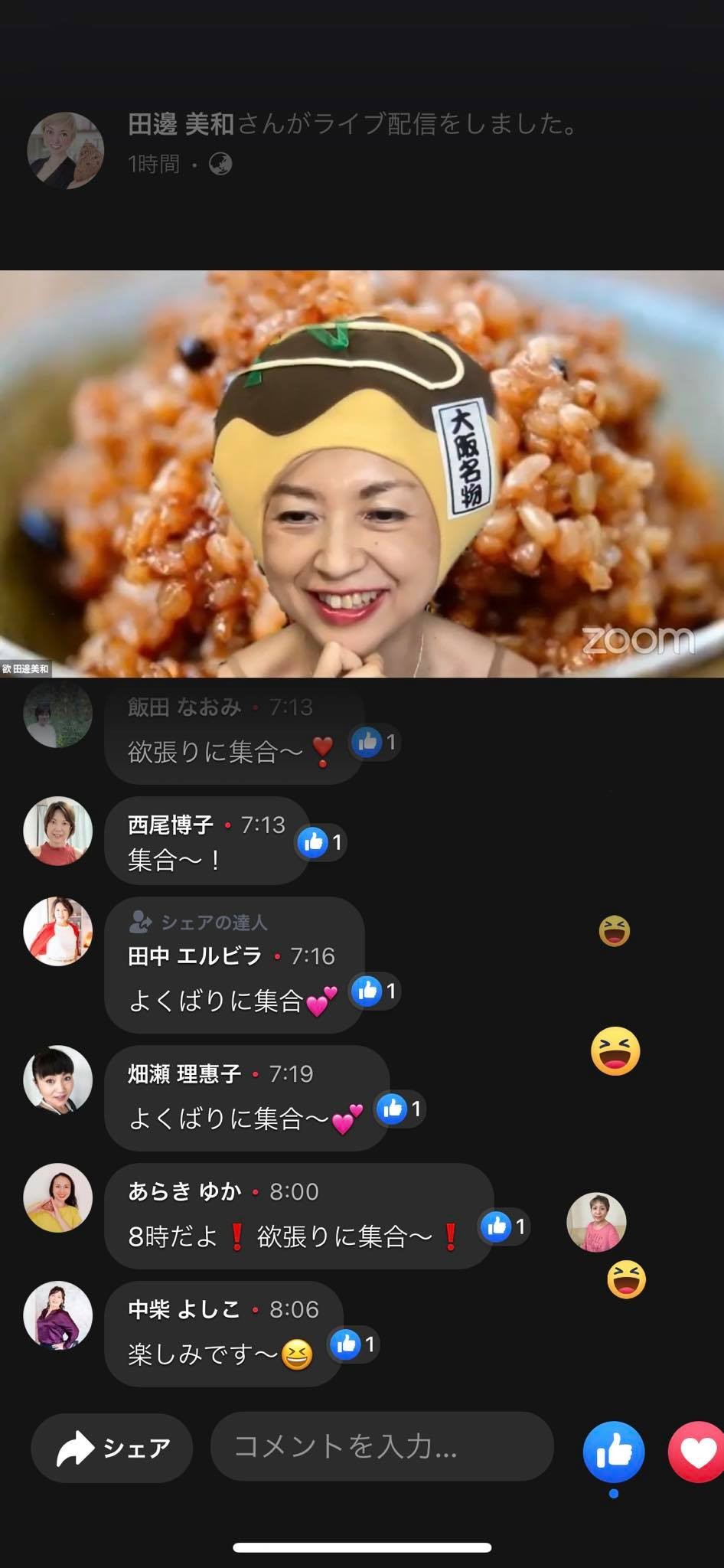Open 畑瀬 理恵子's profile photo
Screen dimensions: 724x1568
point(58,1080)
